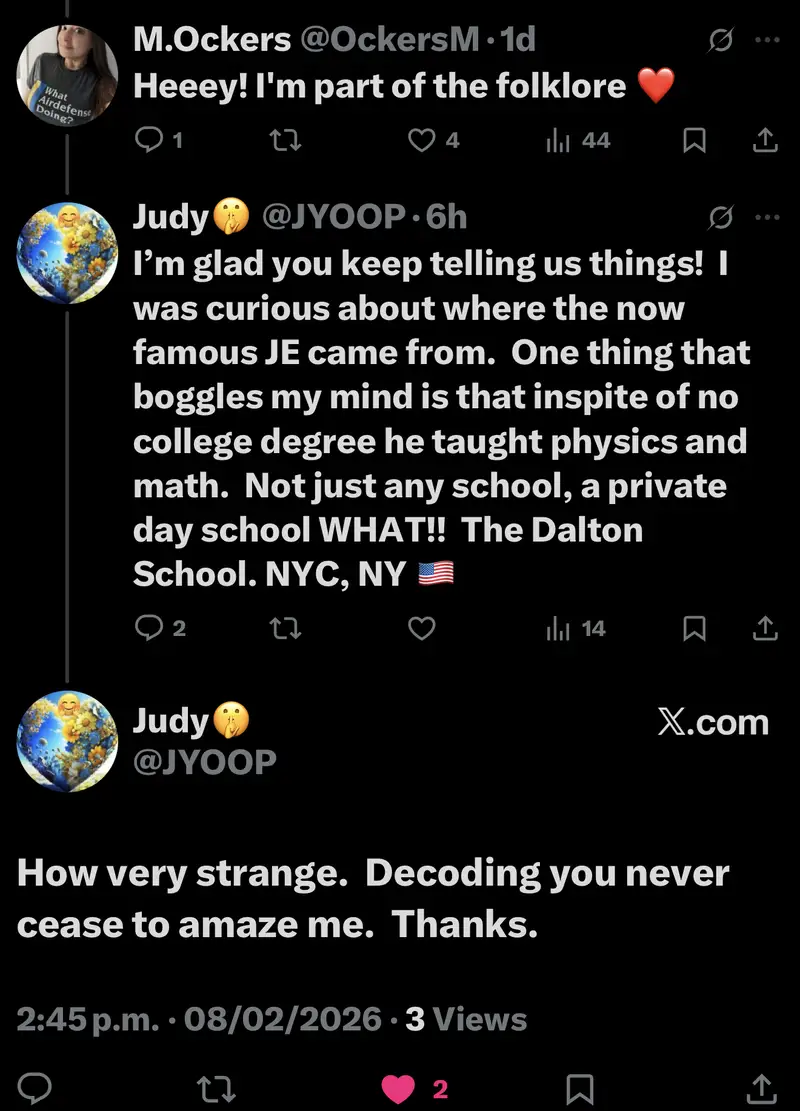Repost M.Ockers' folklore post
Image resolution: width=800 pixels, height=1111 pixels.
click(286, 141)
